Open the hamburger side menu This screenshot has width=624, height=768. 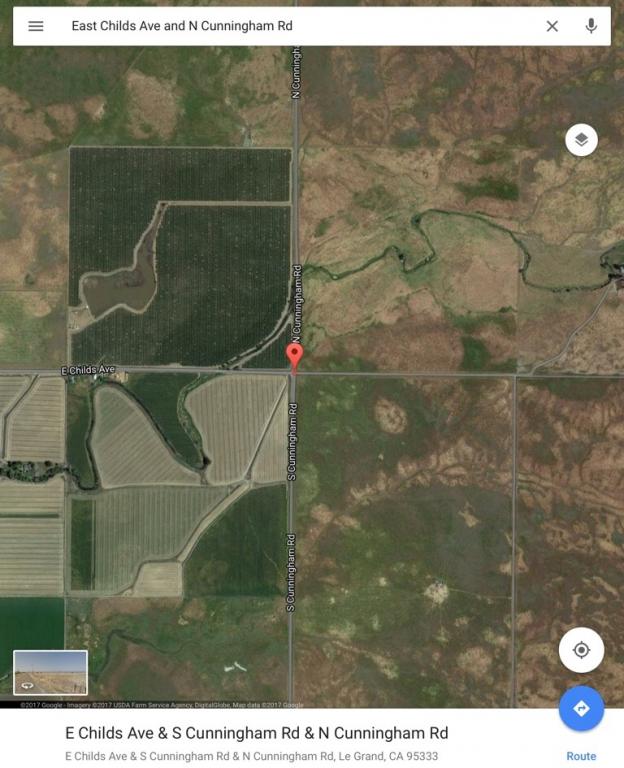click(36, 26)
